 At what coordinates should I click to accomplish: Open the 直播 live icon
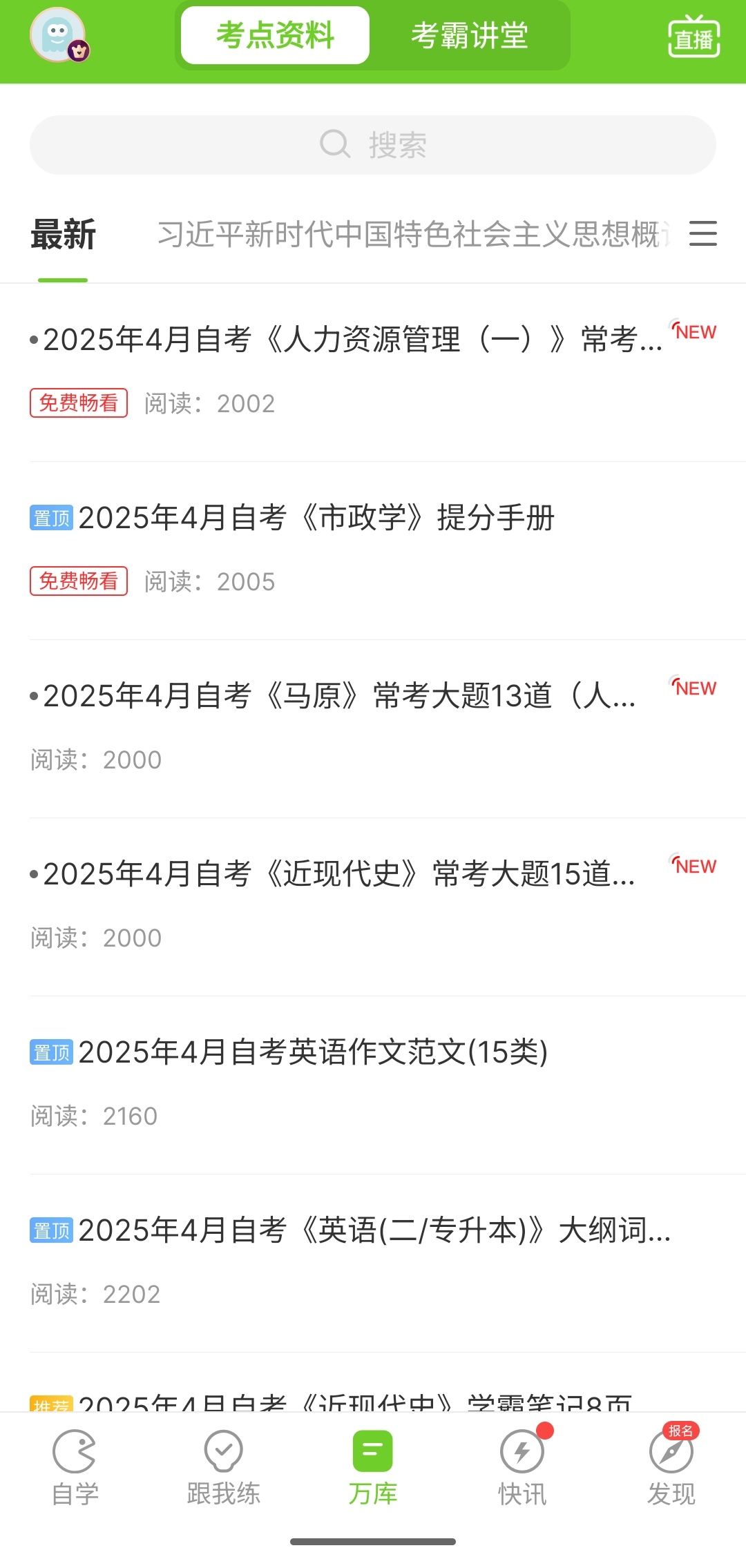[694, 37]
